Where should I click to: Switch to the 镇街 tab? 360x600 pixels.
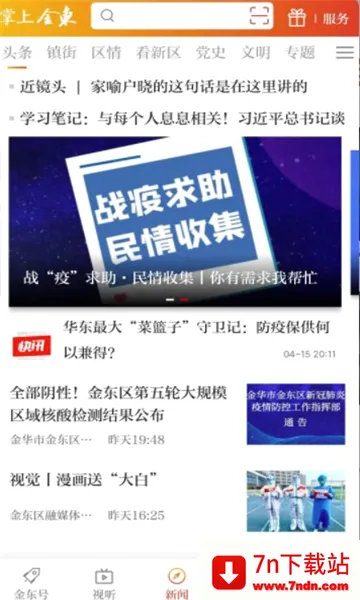point(61,52)
